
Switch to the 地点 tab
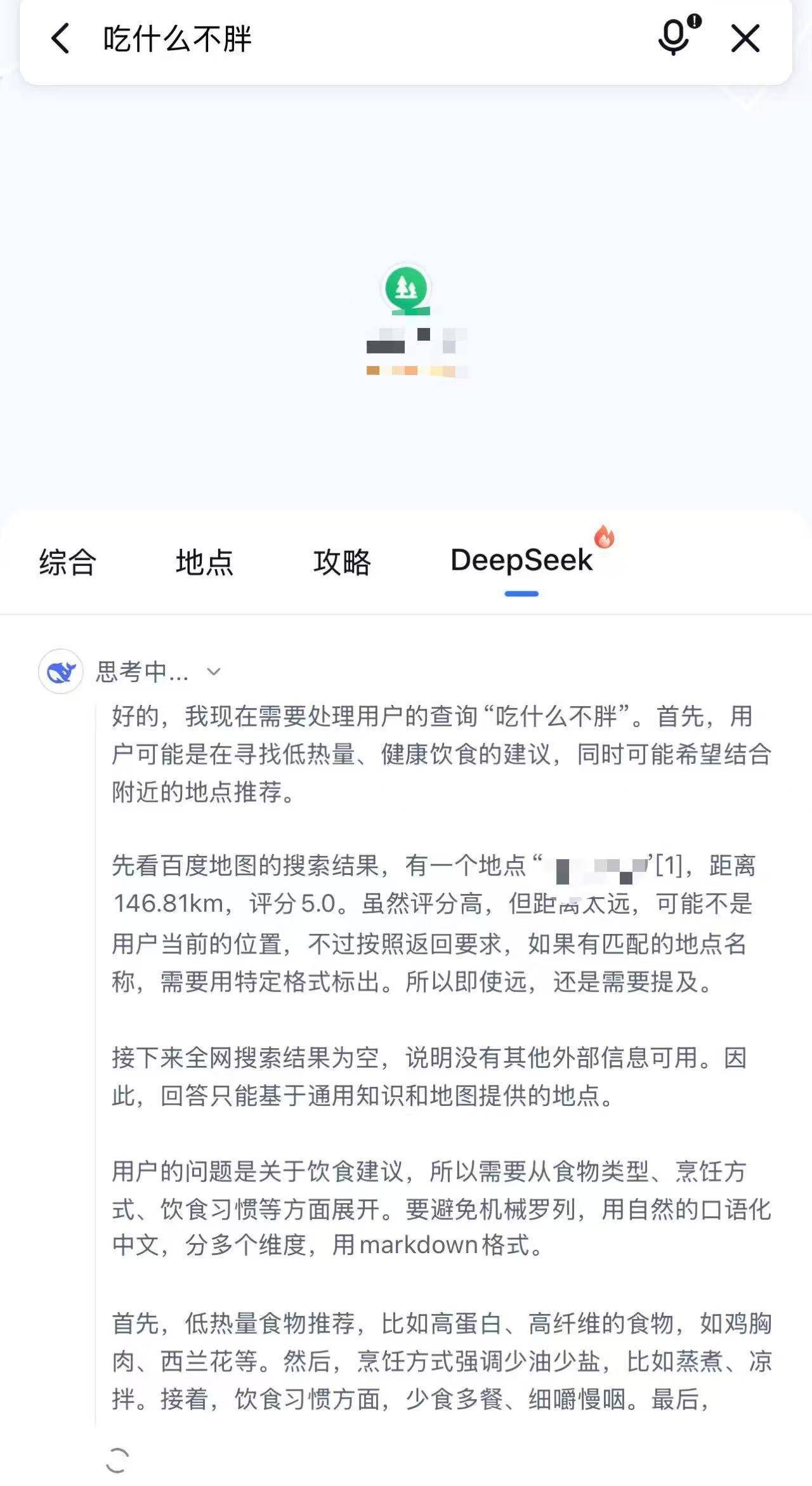click(x=204, y=562)
